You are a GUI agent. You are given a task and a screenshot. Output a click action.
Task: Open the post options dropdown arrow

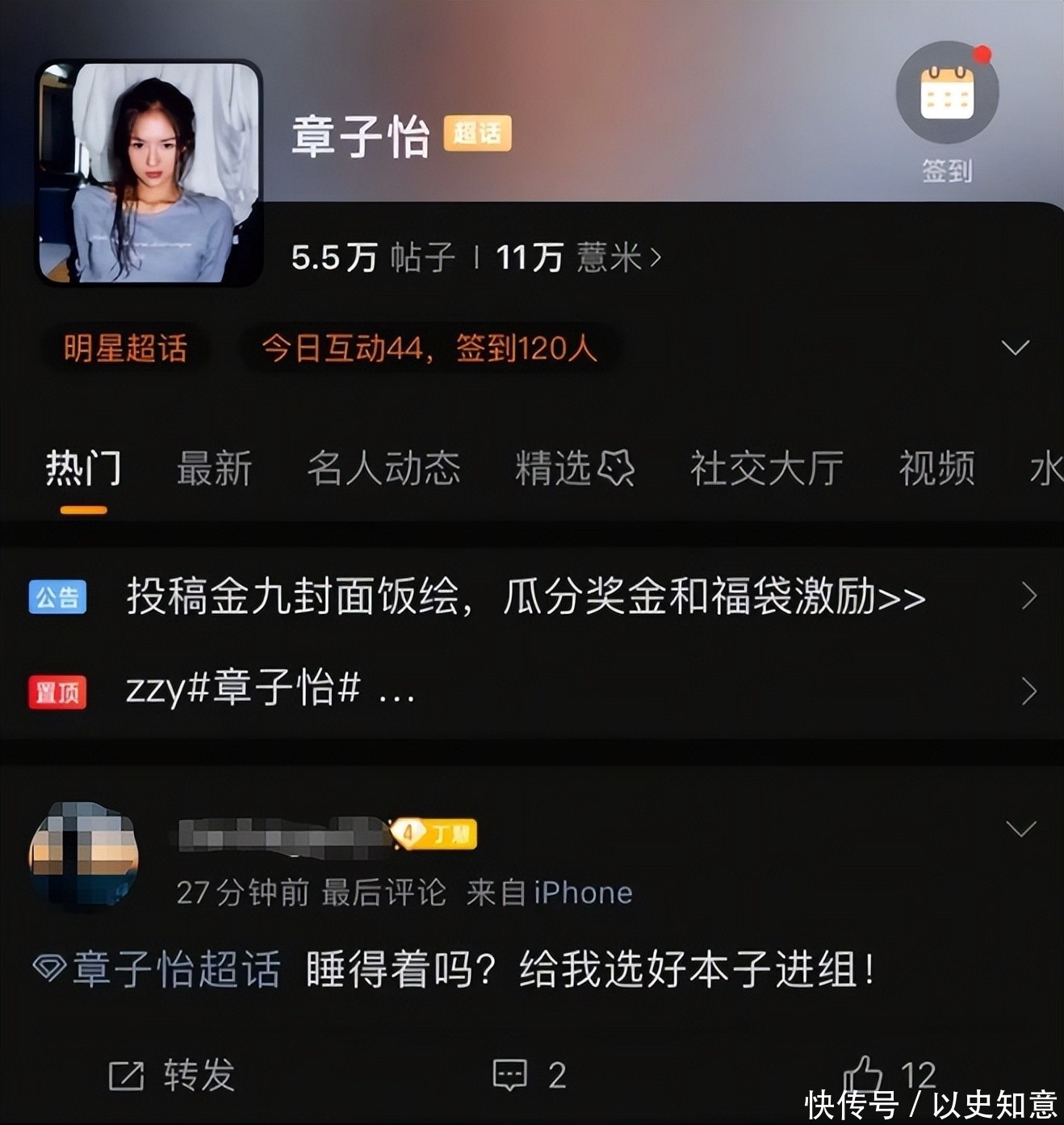tap(1020, 829)
